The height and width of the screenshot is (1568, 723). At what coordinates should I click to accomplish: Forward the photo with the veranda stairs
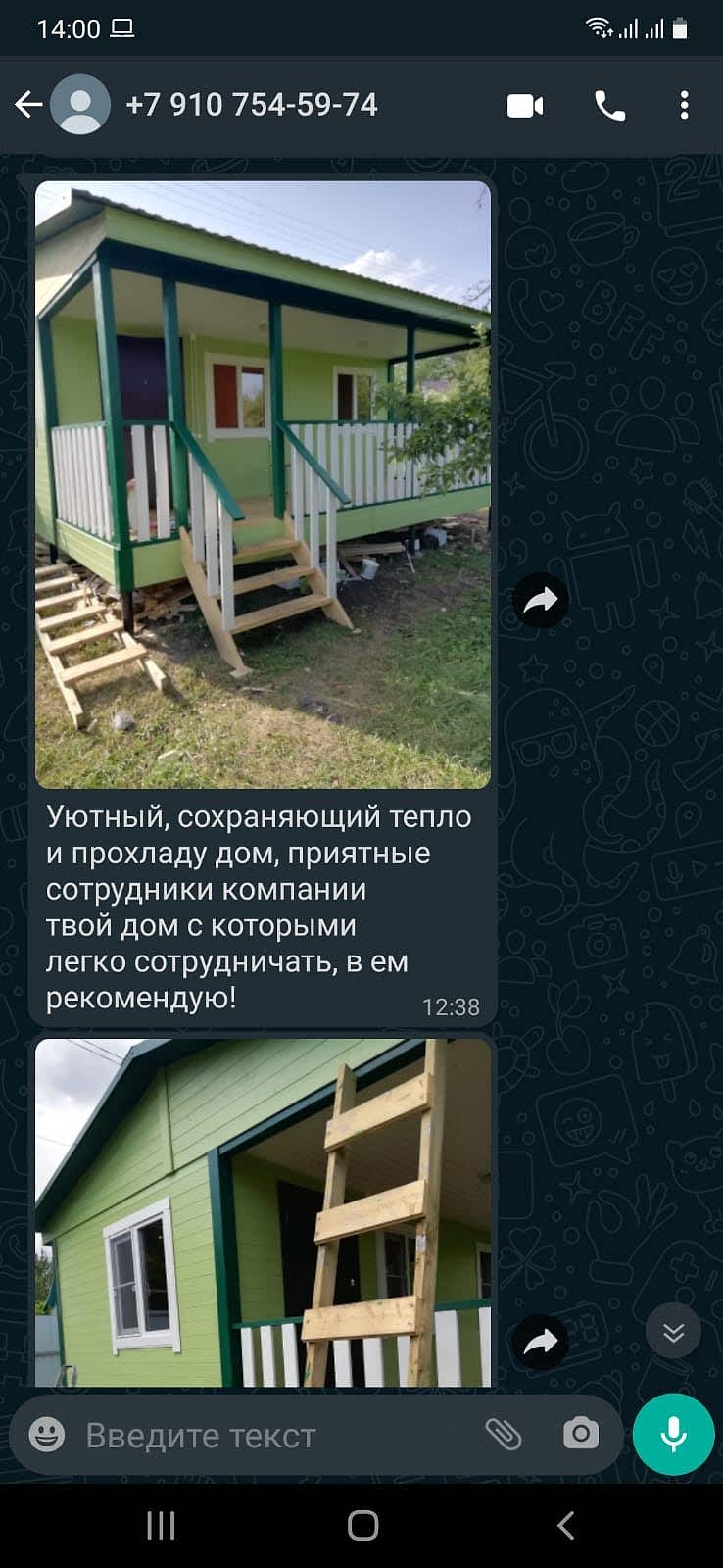pyautogui.click(x=541, y=600)
